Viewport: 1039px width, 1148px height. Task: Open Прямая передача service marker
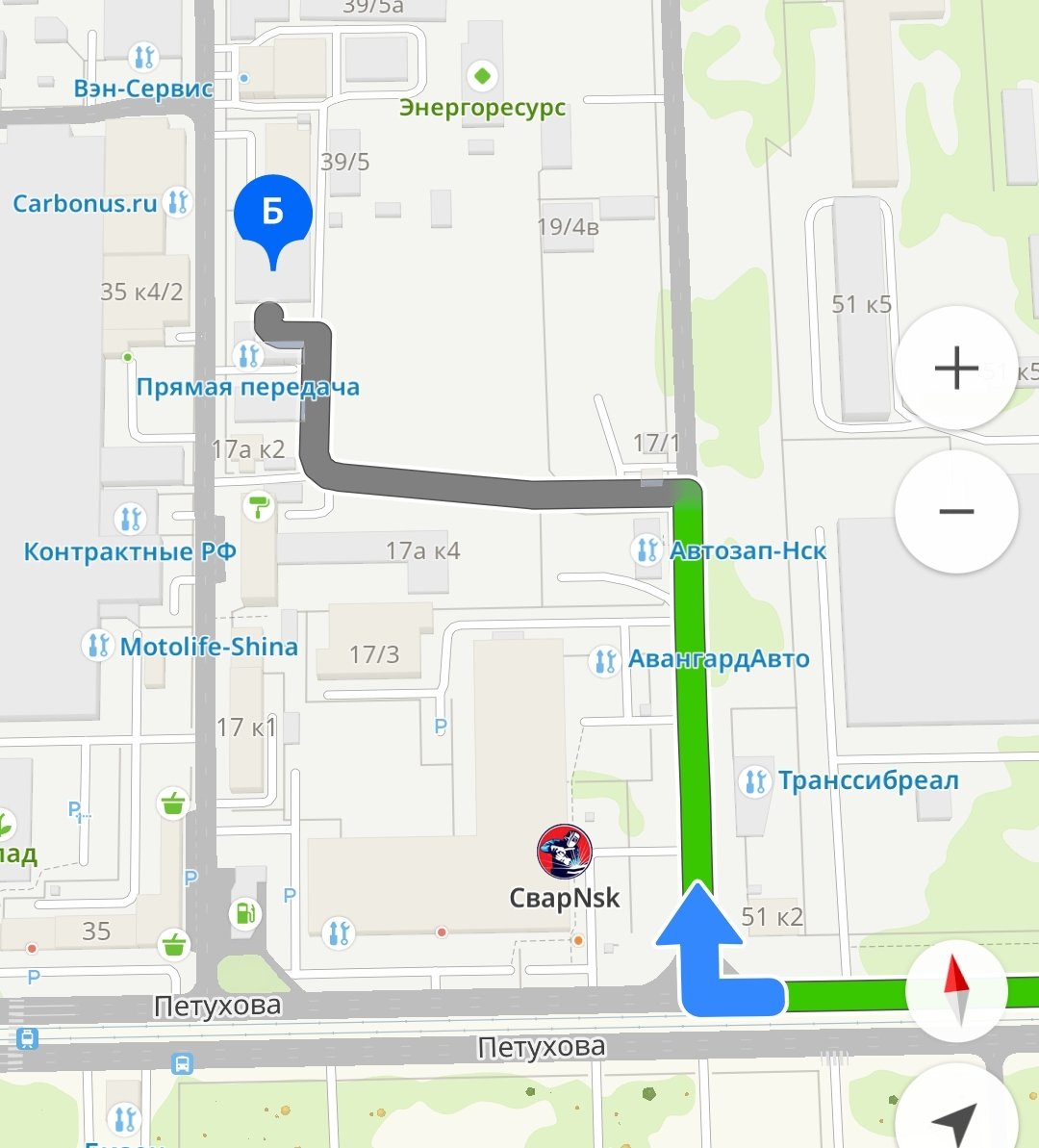click(248, 357)
